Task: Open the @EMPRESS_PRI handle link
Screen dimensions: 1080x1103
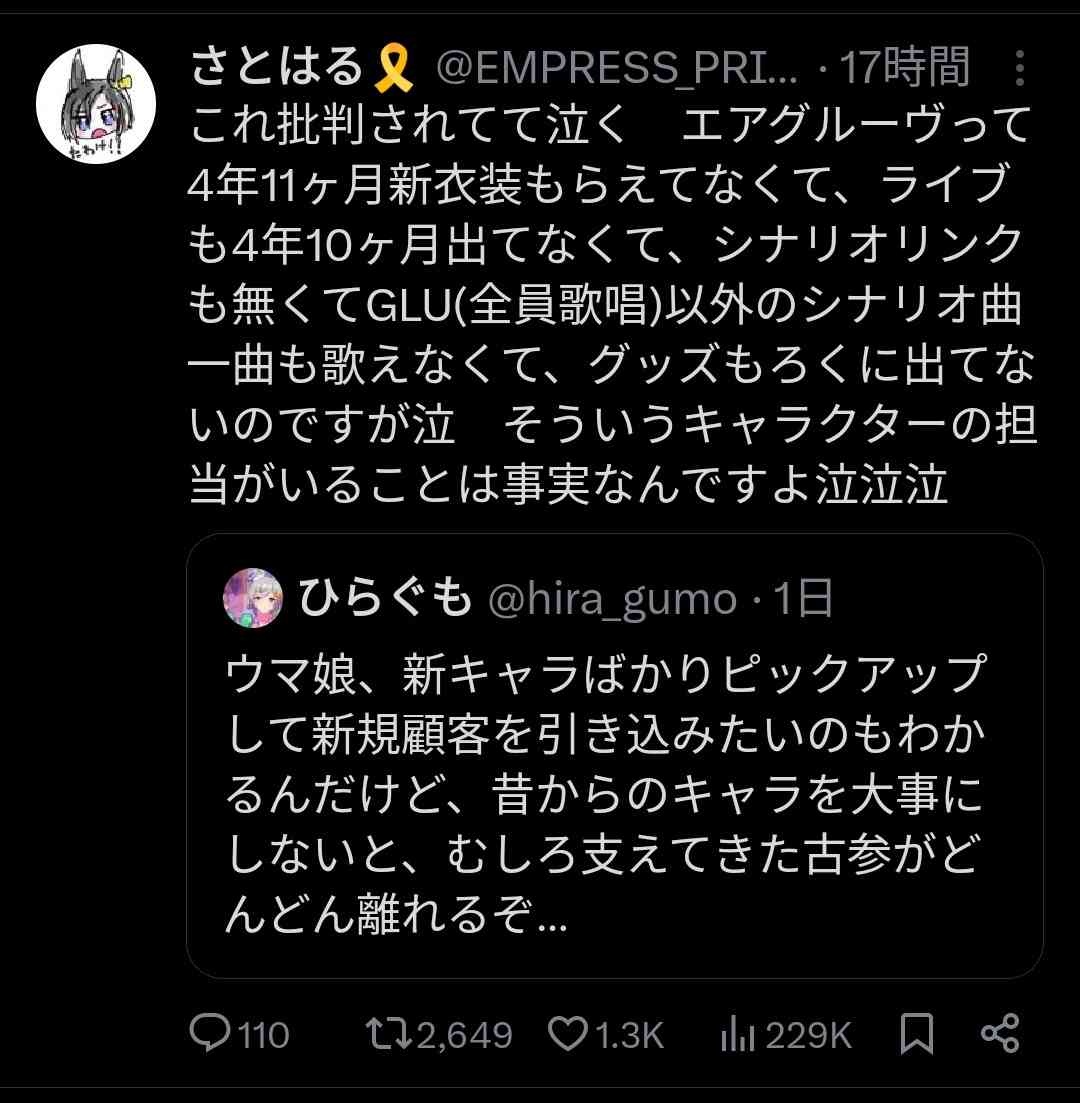Action: click(x=617, y=68)
